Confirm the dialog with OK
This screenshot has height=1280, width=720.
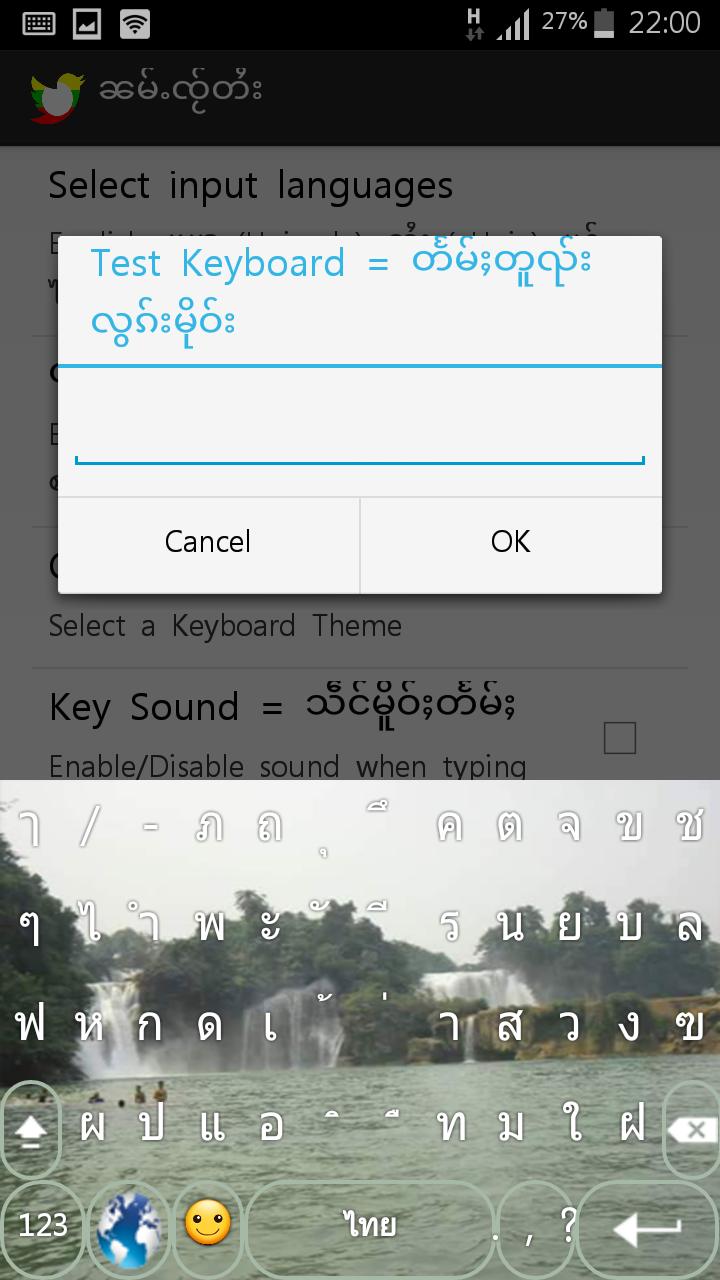coord(510,542)
